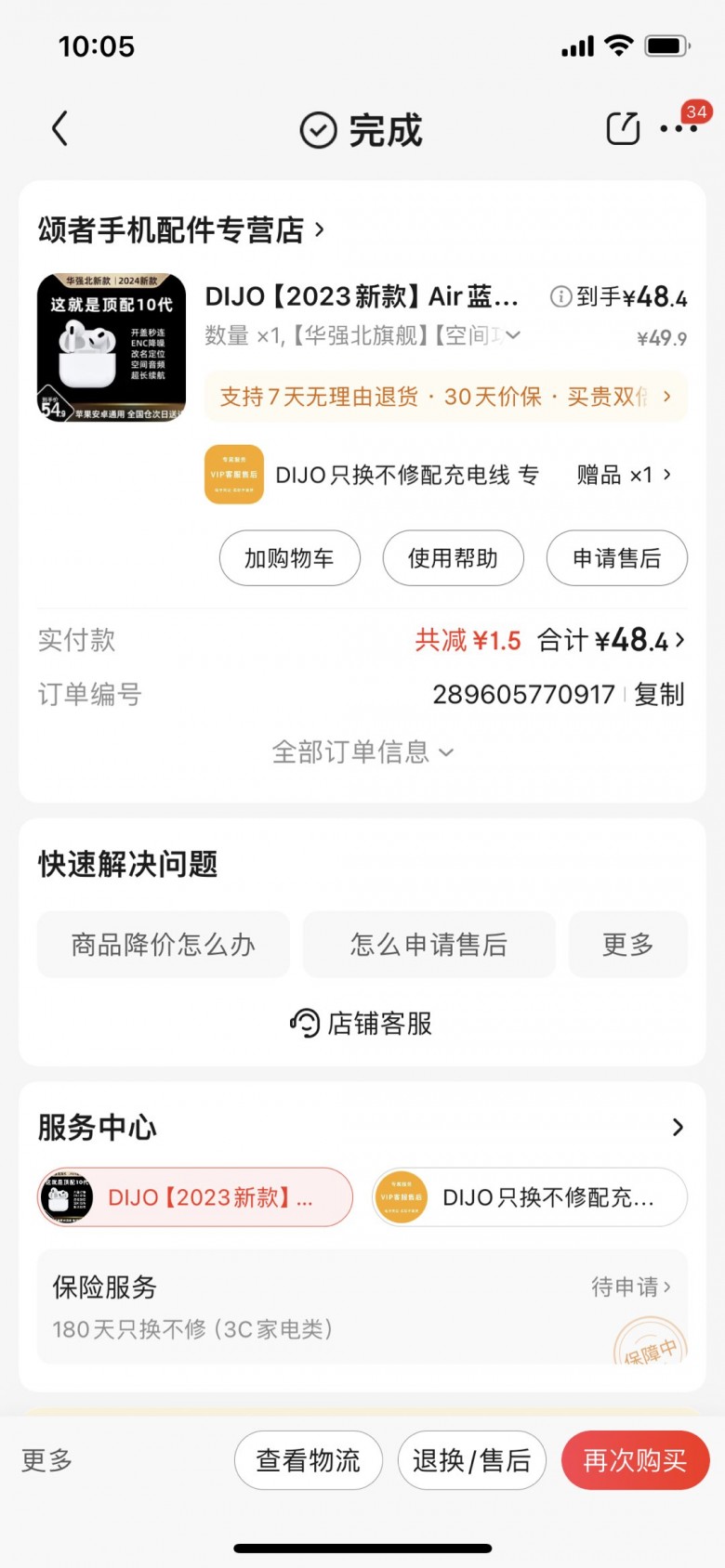Share this order via the share icon
Screen dimensions: 725x1568
623,129
